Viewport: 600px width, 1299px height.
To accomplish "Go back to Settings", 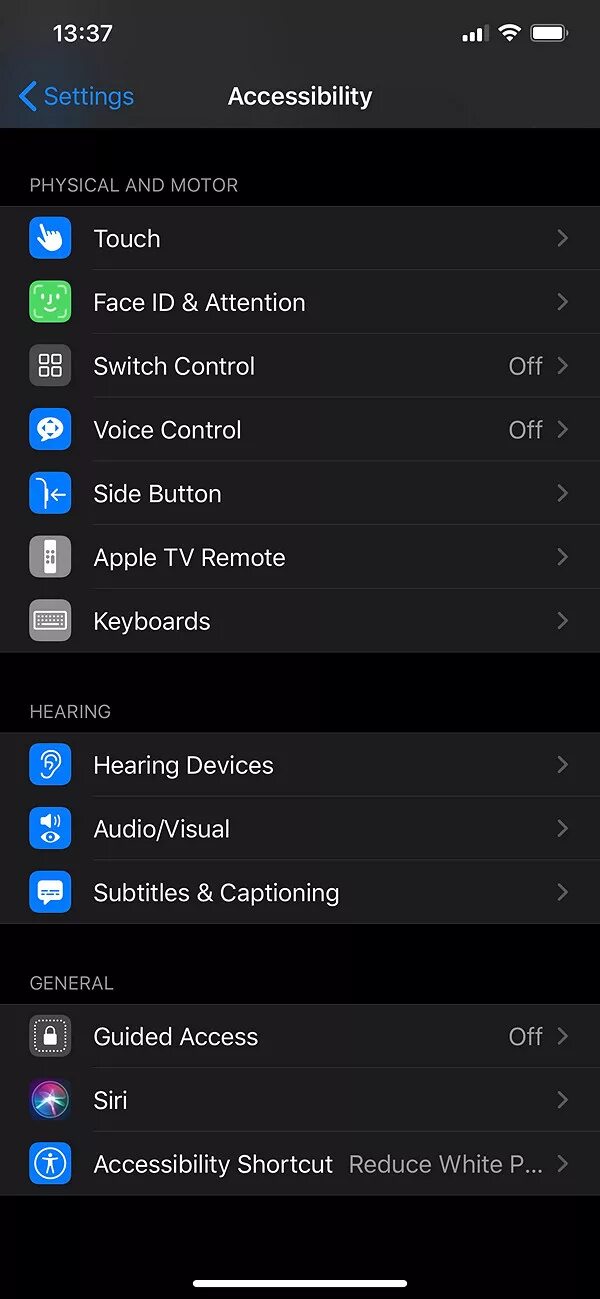I will coord(76,96).
